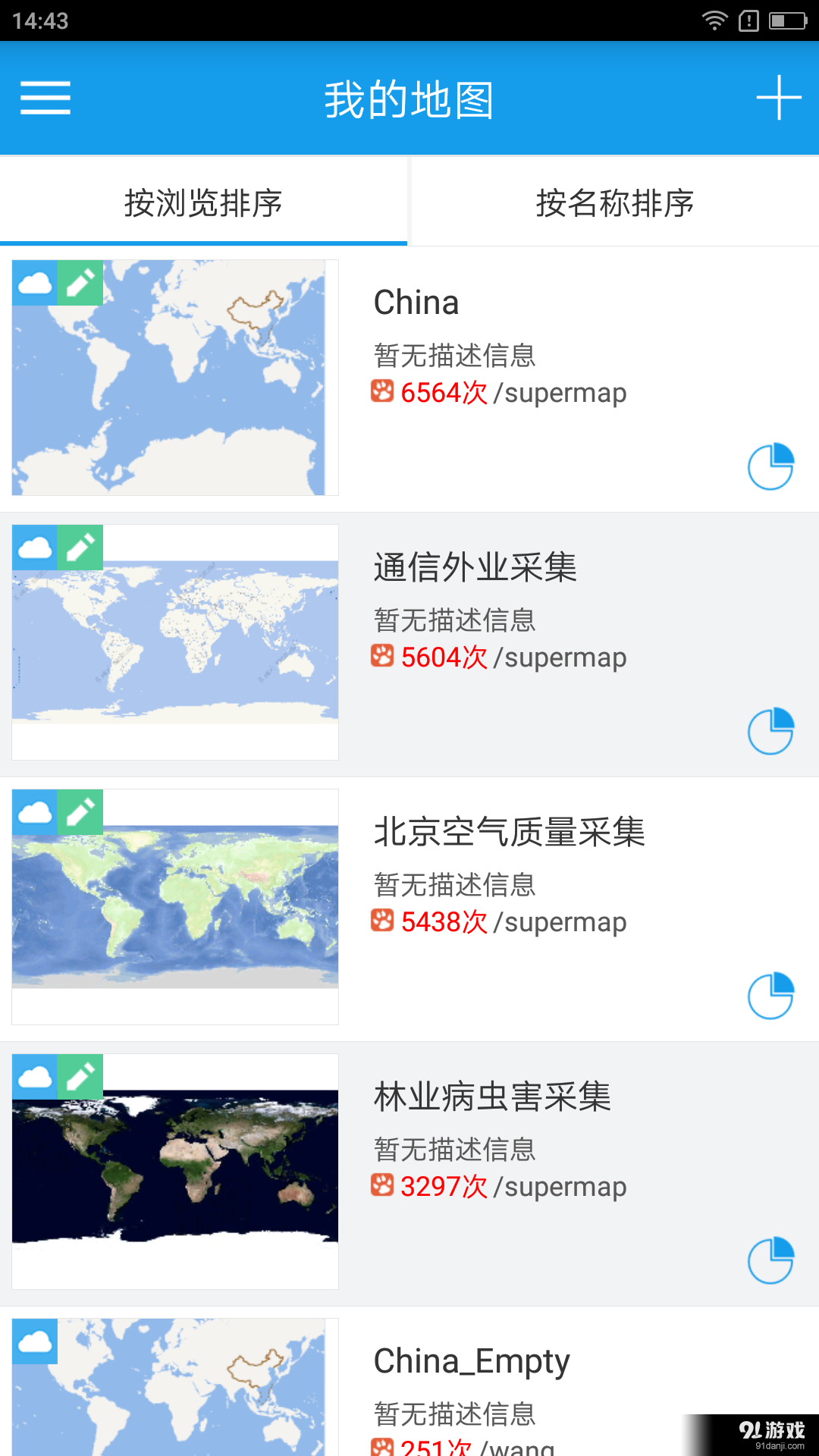Tap the edit pencil icon on 林业病虫害采集

tap(80, 1077)
